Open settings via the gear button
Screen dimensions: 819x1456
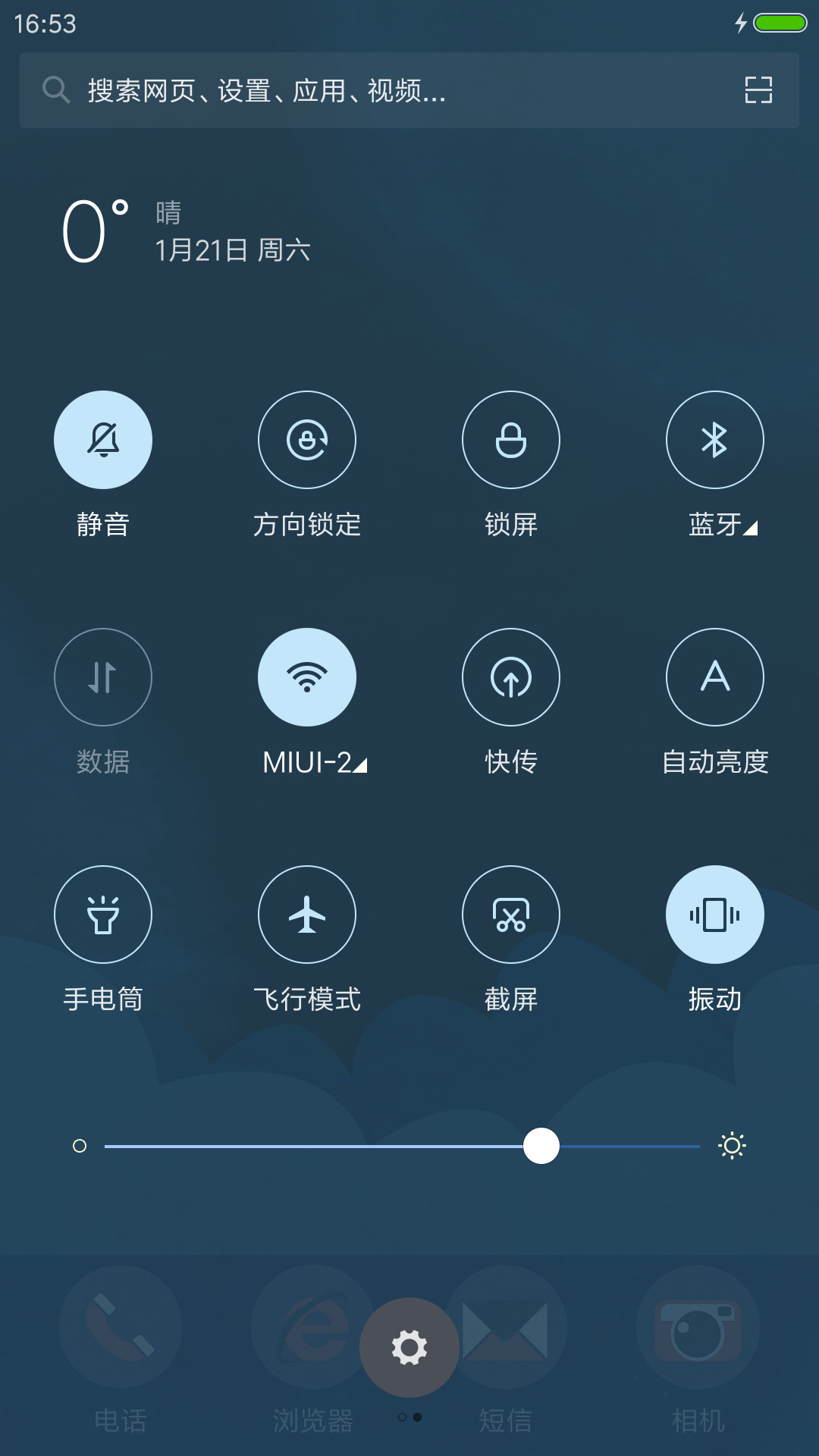pyautogui.click(x=409, y=1348)
